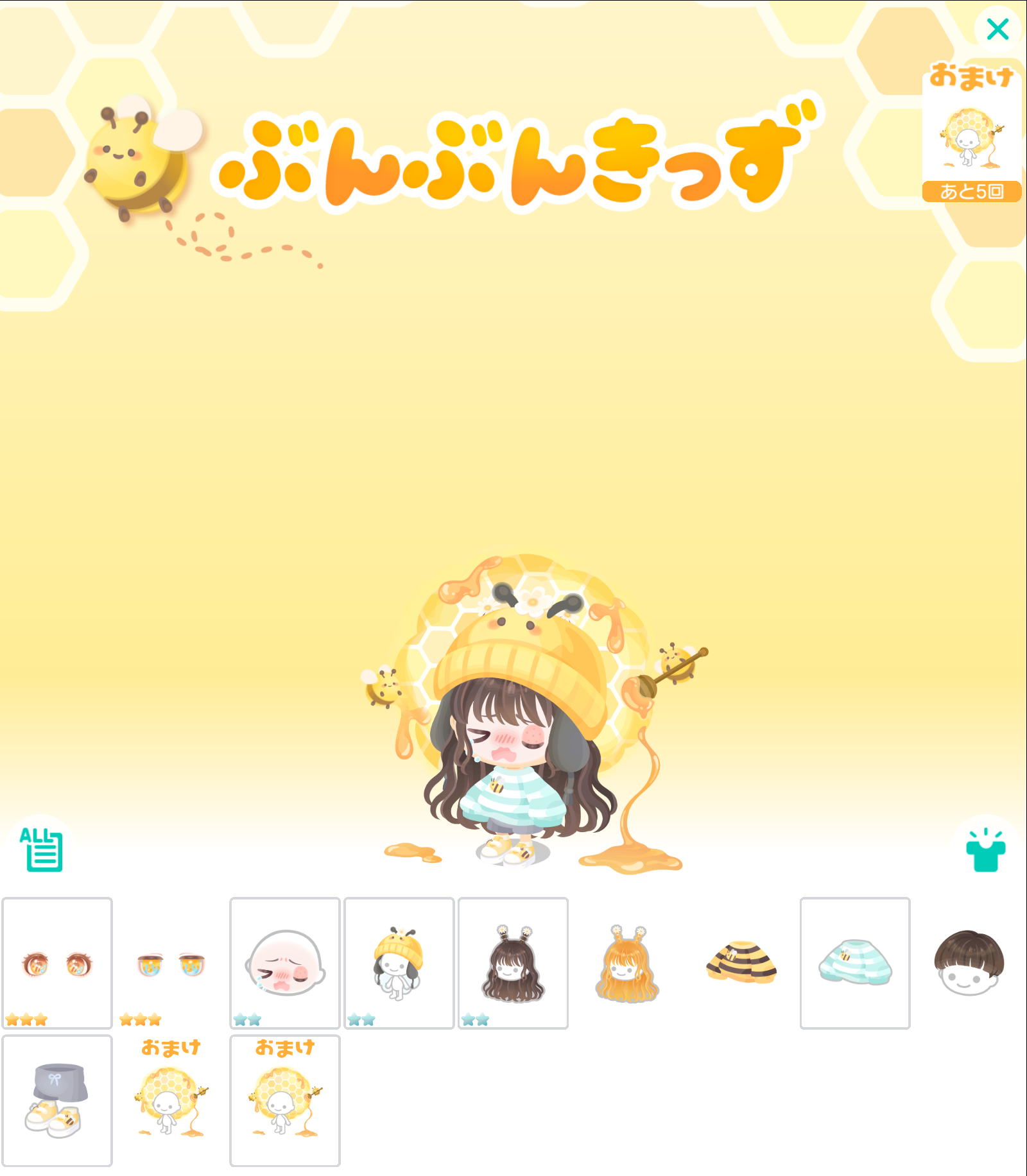Select the gray shorts and sneakers item
The height and width of the screenshot is (1176, 1027).
click(x=57, y=1101)
